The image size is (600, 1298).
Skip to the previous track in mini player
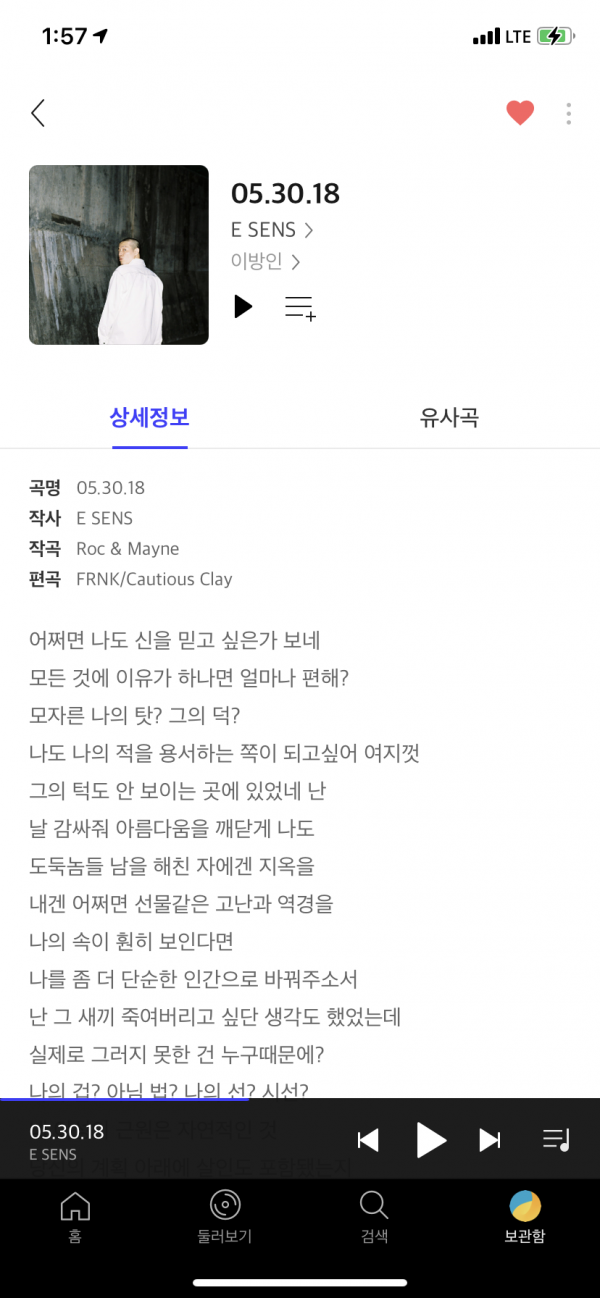click(x=368, y=1139)
